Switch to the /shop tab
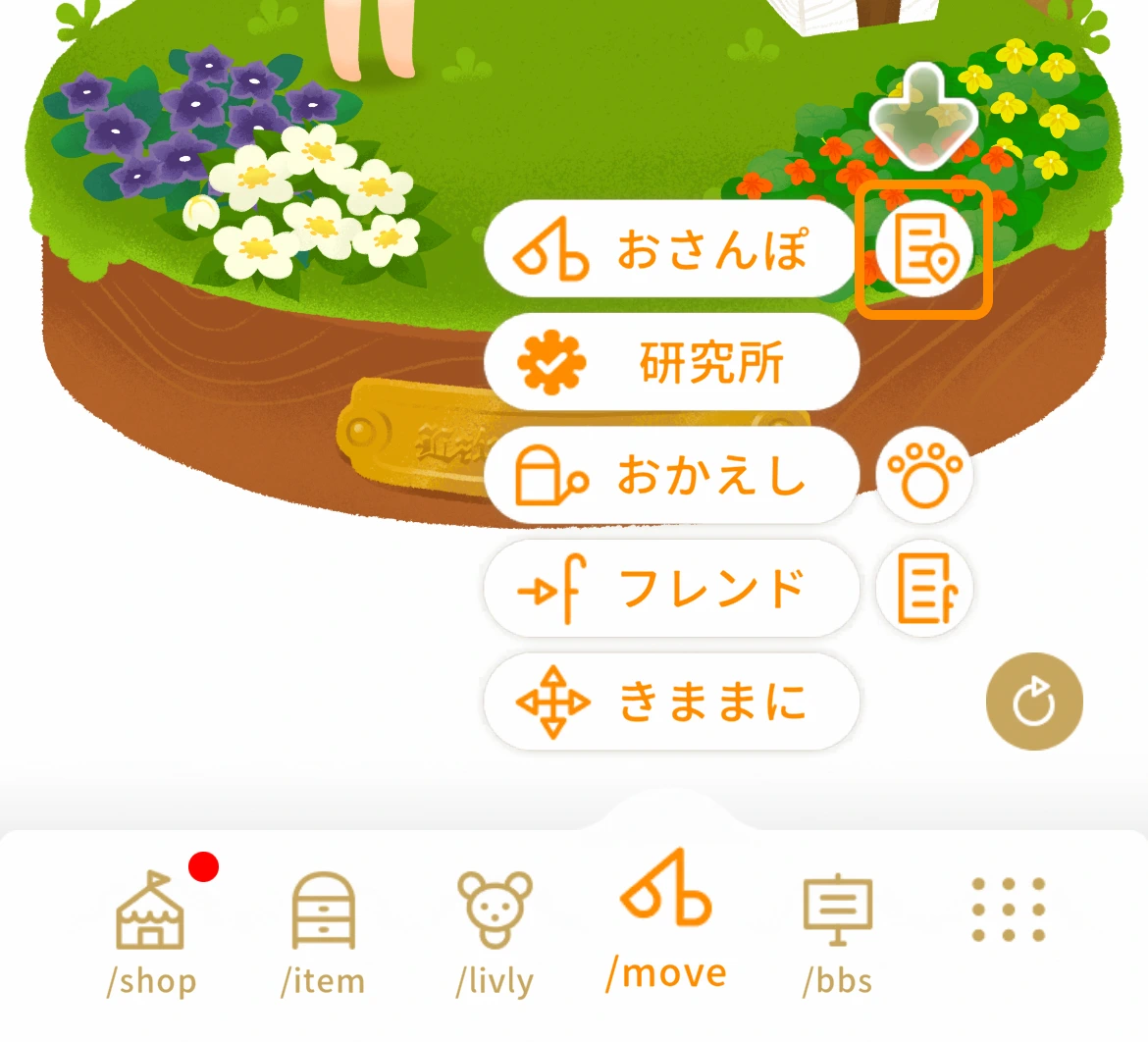Screen dimensions: 1148x1042 click(151, 932)
